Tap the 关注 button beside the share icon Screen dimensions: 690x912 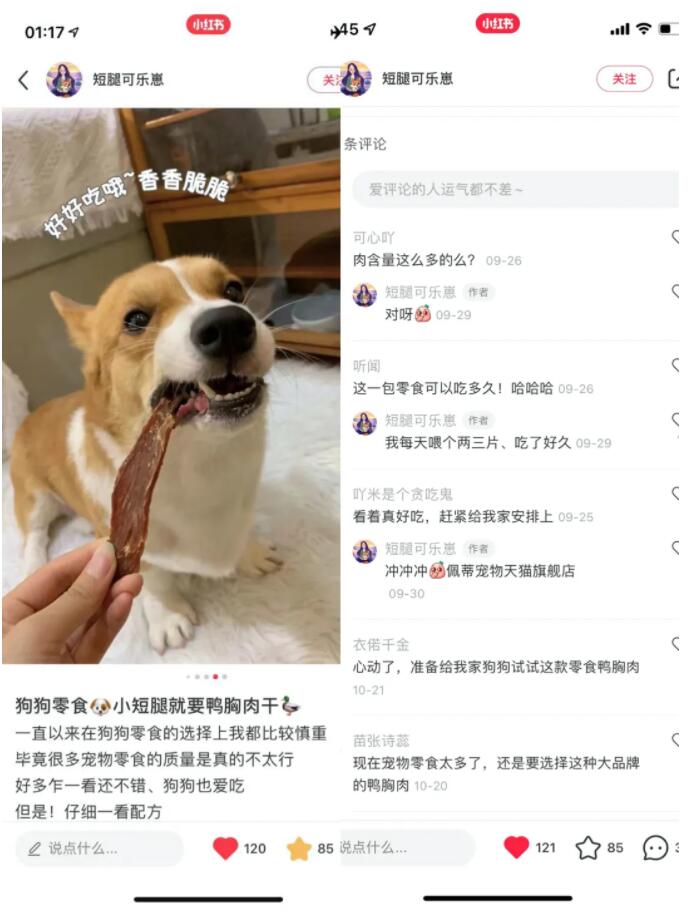click(624, 79)
